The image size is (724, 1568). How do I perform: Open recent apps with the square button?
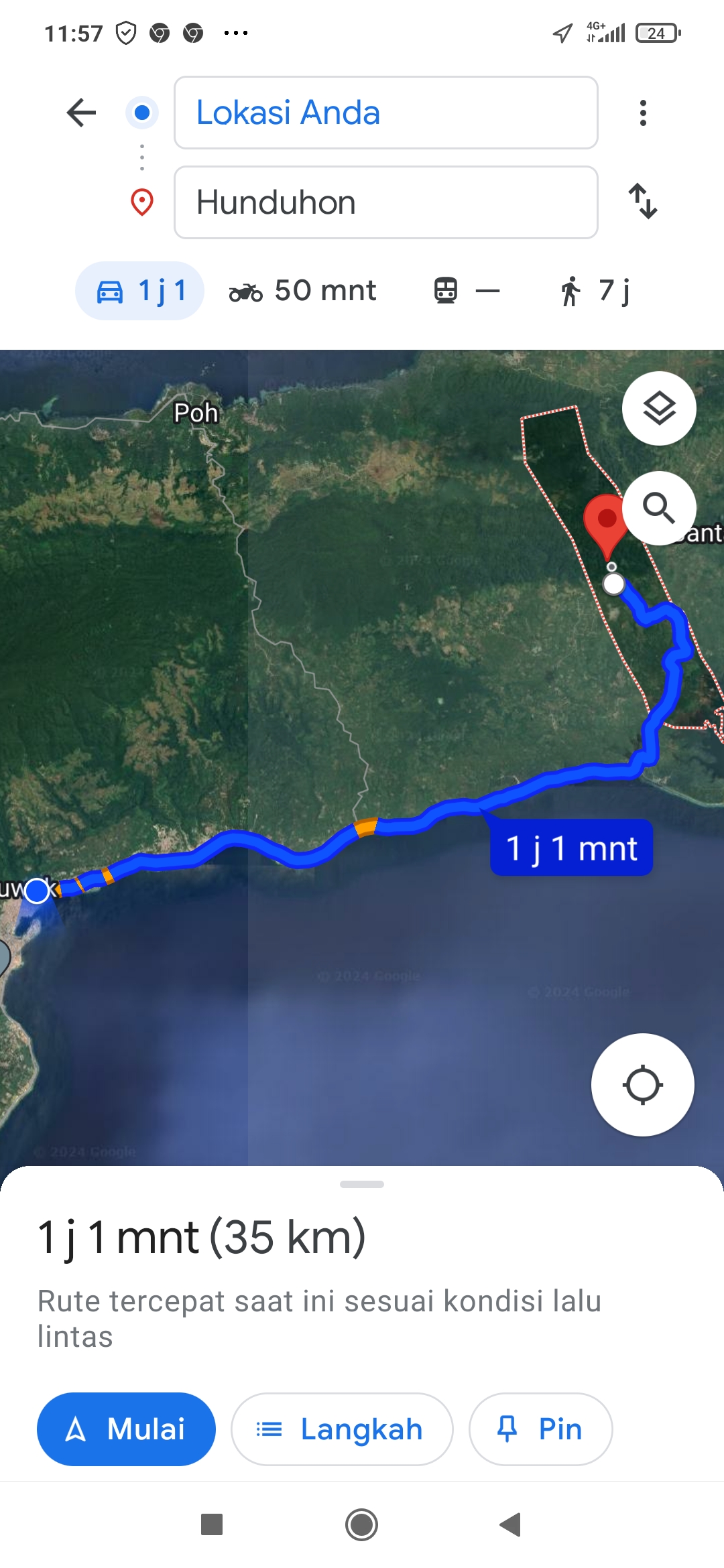212,1524
